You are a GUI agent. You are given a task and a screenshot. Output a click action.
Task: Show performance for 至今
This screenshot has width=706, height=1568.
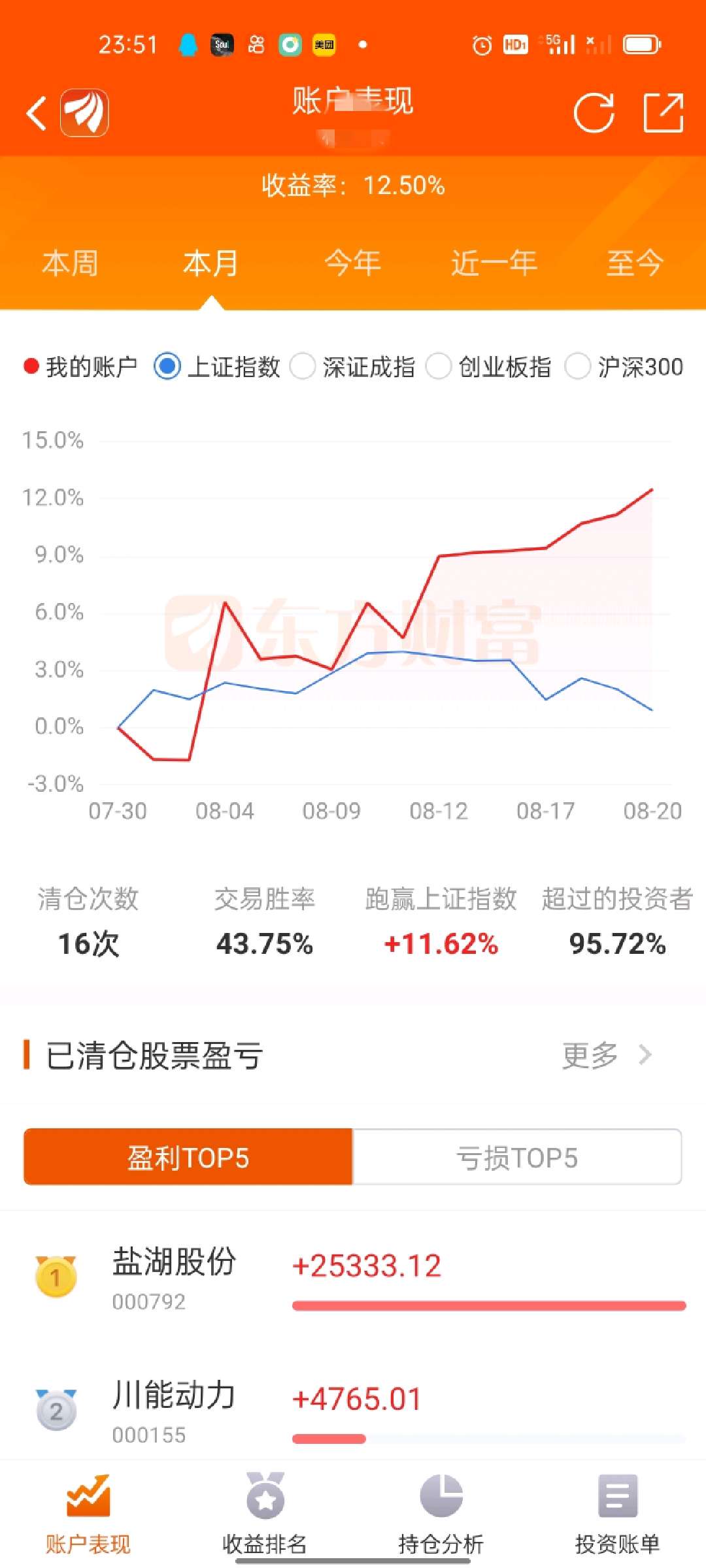(635, 264)
